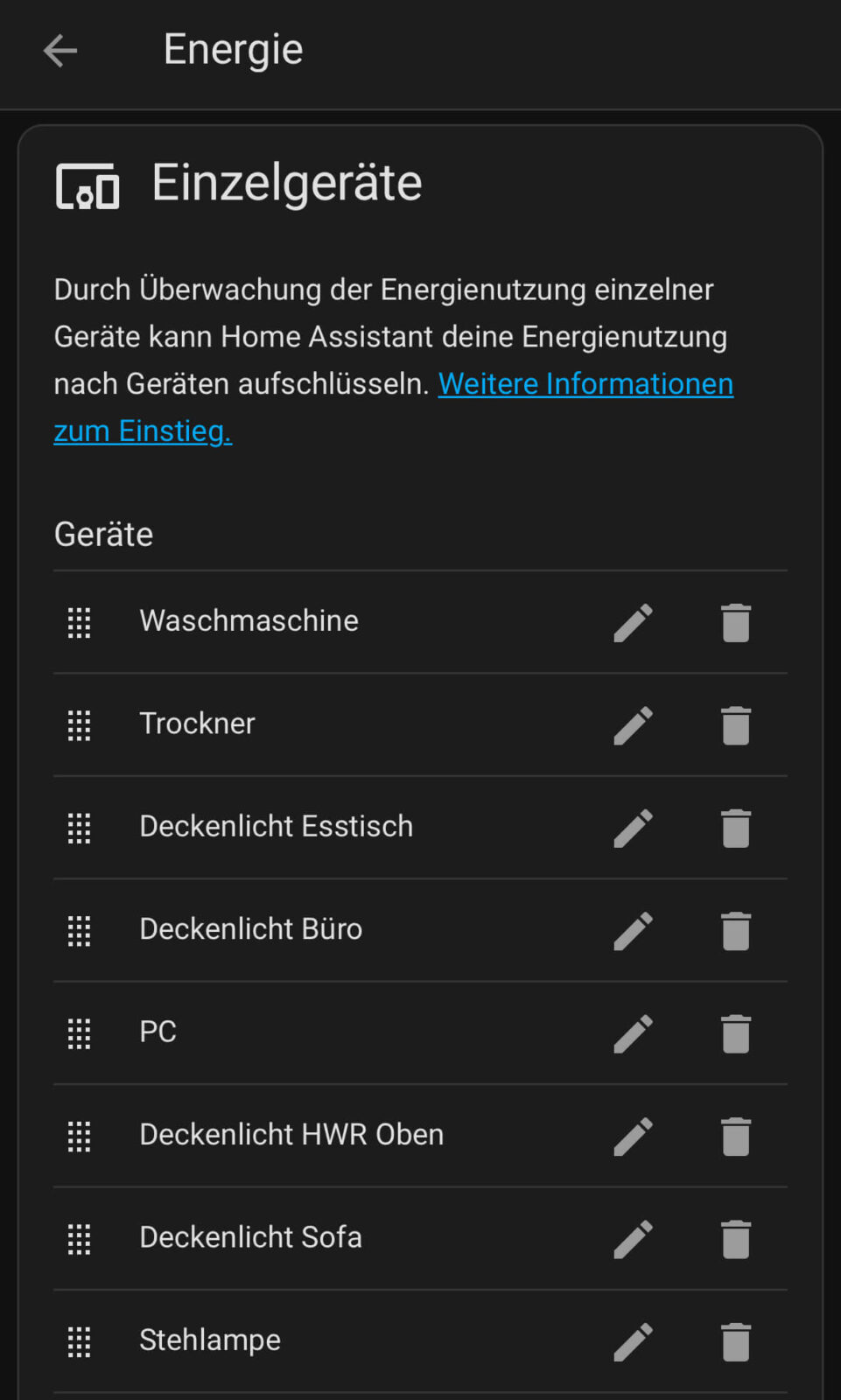This screenshot has height=1400, width=841.
Task: Select the Deckenlicht Sofa drag handle
Action: [x=79, y=1239]
